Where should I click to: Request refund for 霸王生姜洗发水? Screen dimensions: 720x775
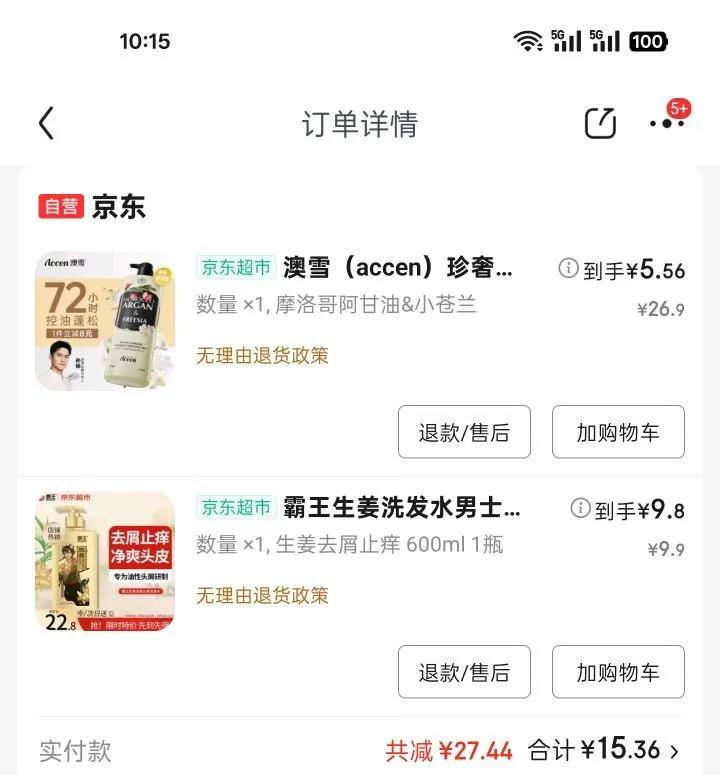[x=464, y=672]
